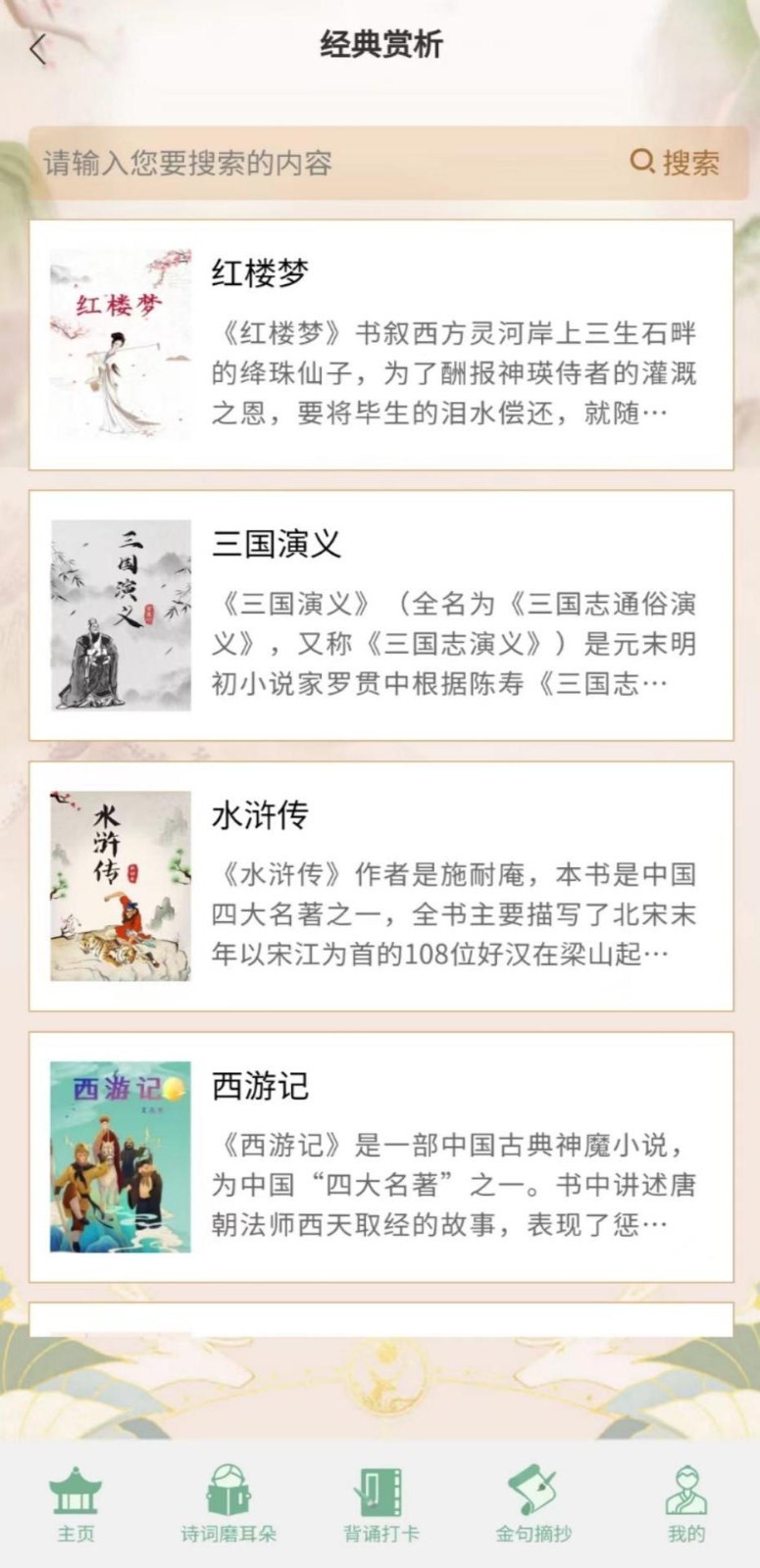View the 水浒传 cover thumbnail
This screenshot has width=760, height=1568.
tap(120, 887)
